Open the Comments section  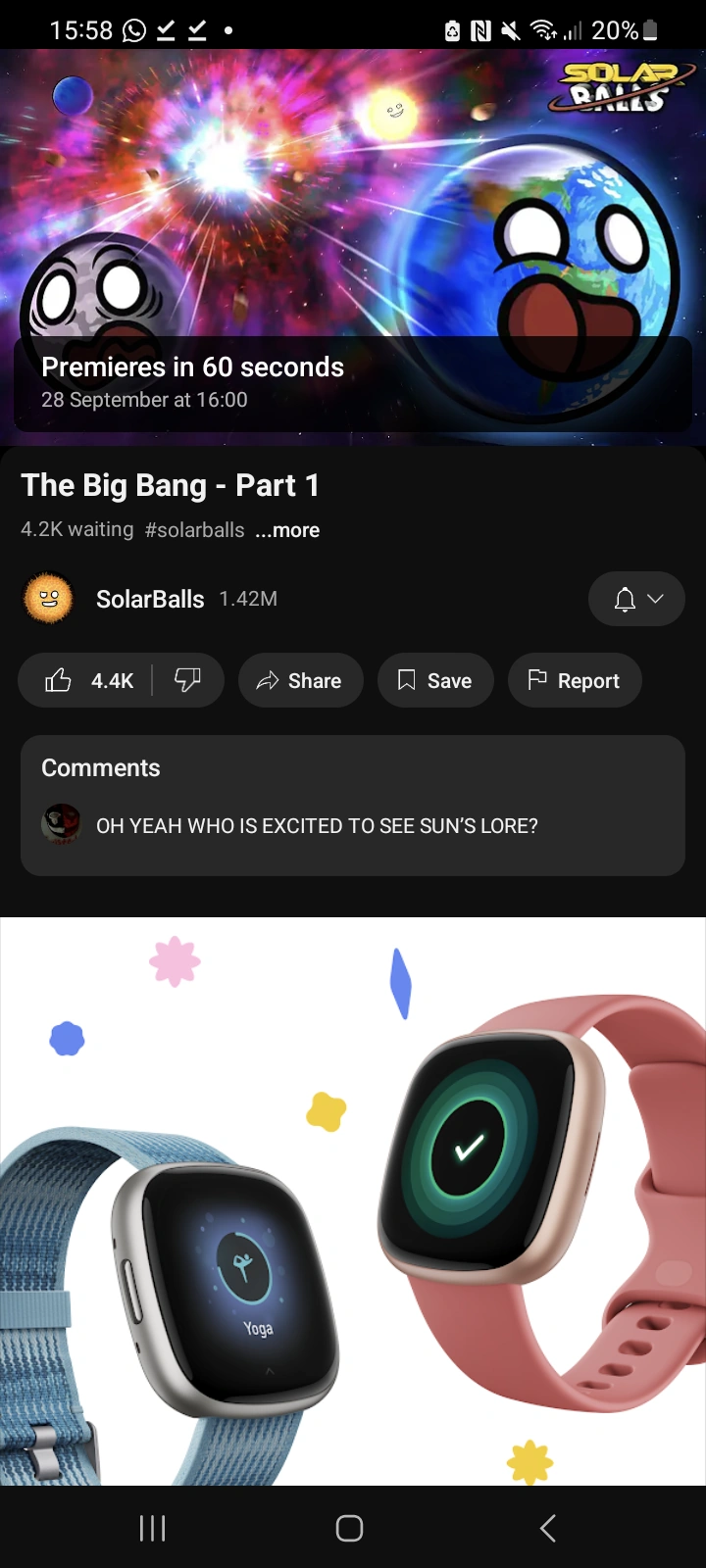tap(352, 805)
